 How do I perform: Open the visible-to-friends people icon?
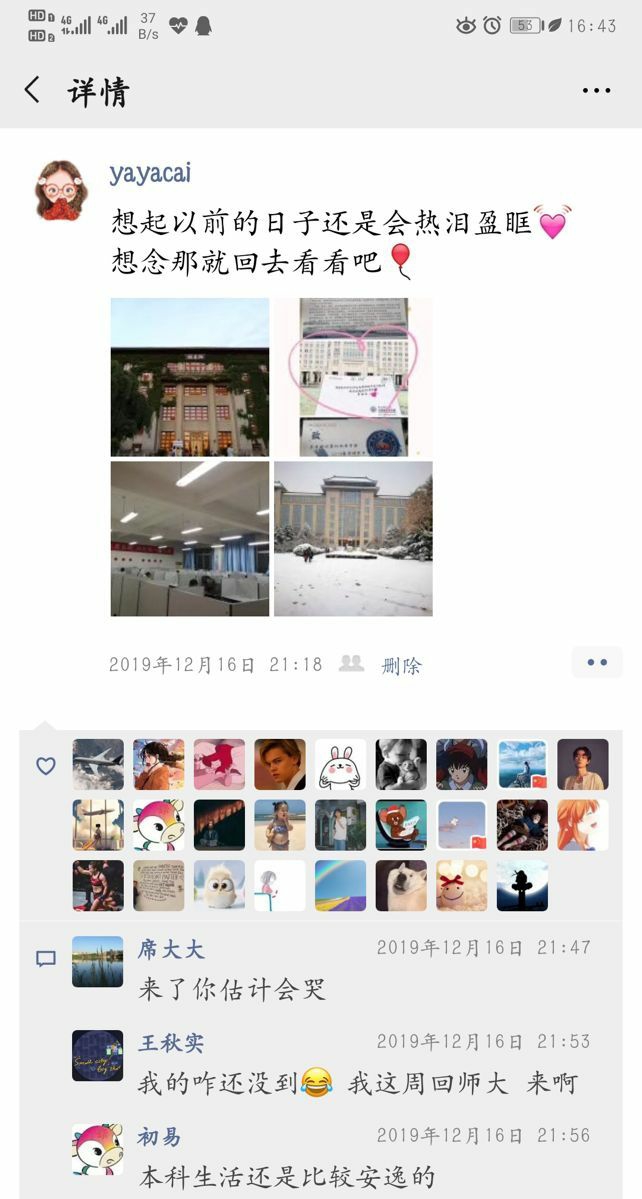coord(351,663)
